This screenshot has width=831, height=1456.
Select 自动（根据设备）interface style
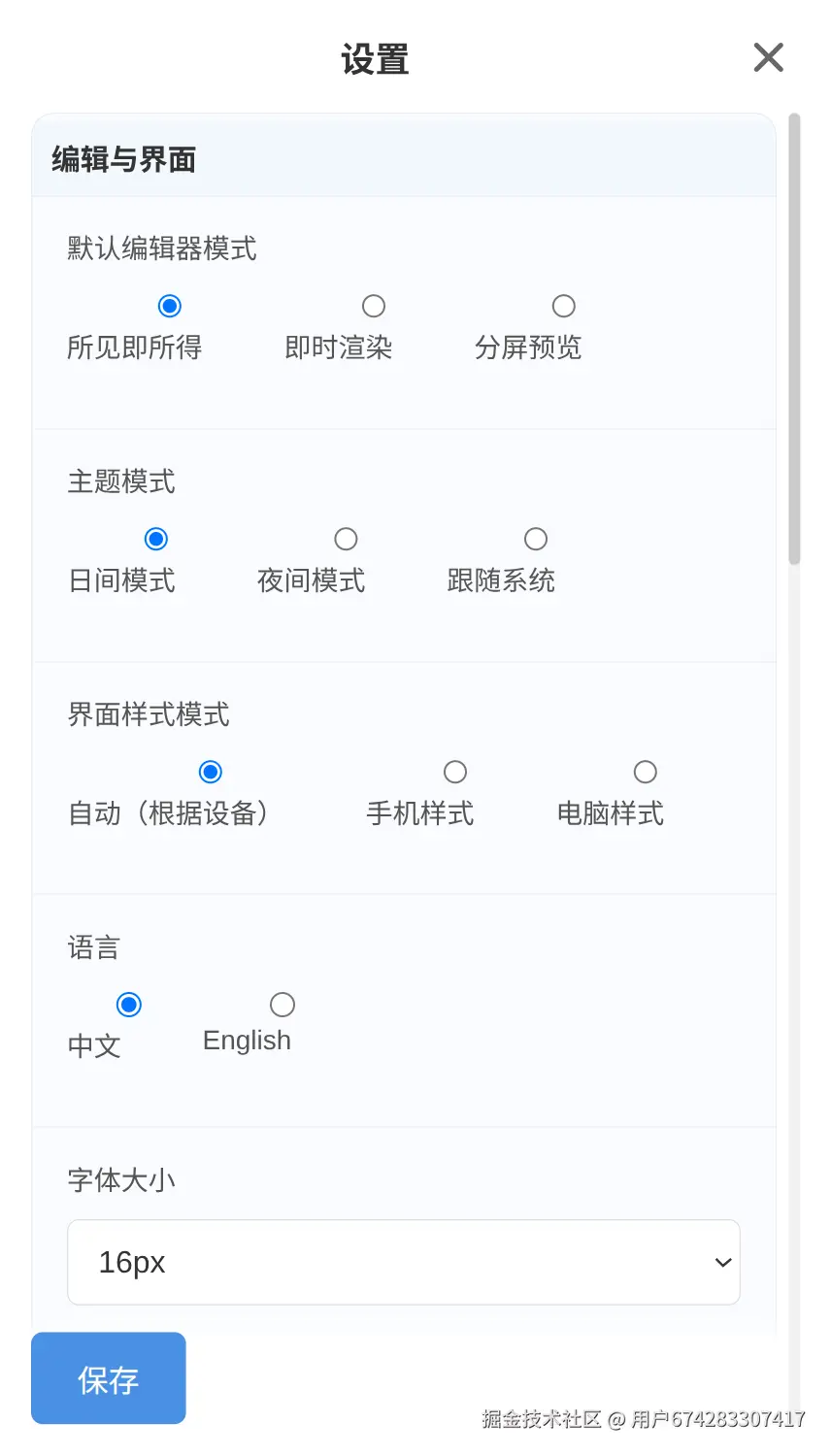pyautogui.click(x=210, y=772)
